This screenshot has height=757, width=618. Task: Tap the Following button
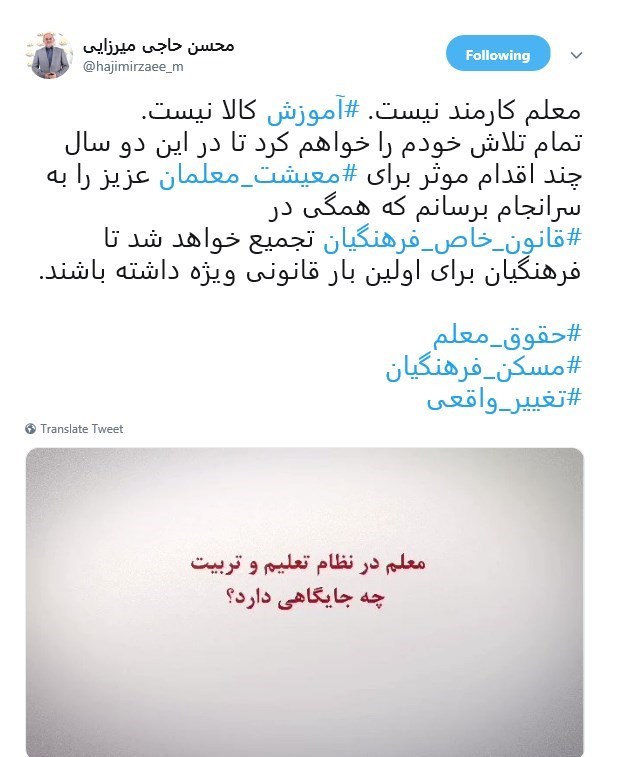[497, 54]
